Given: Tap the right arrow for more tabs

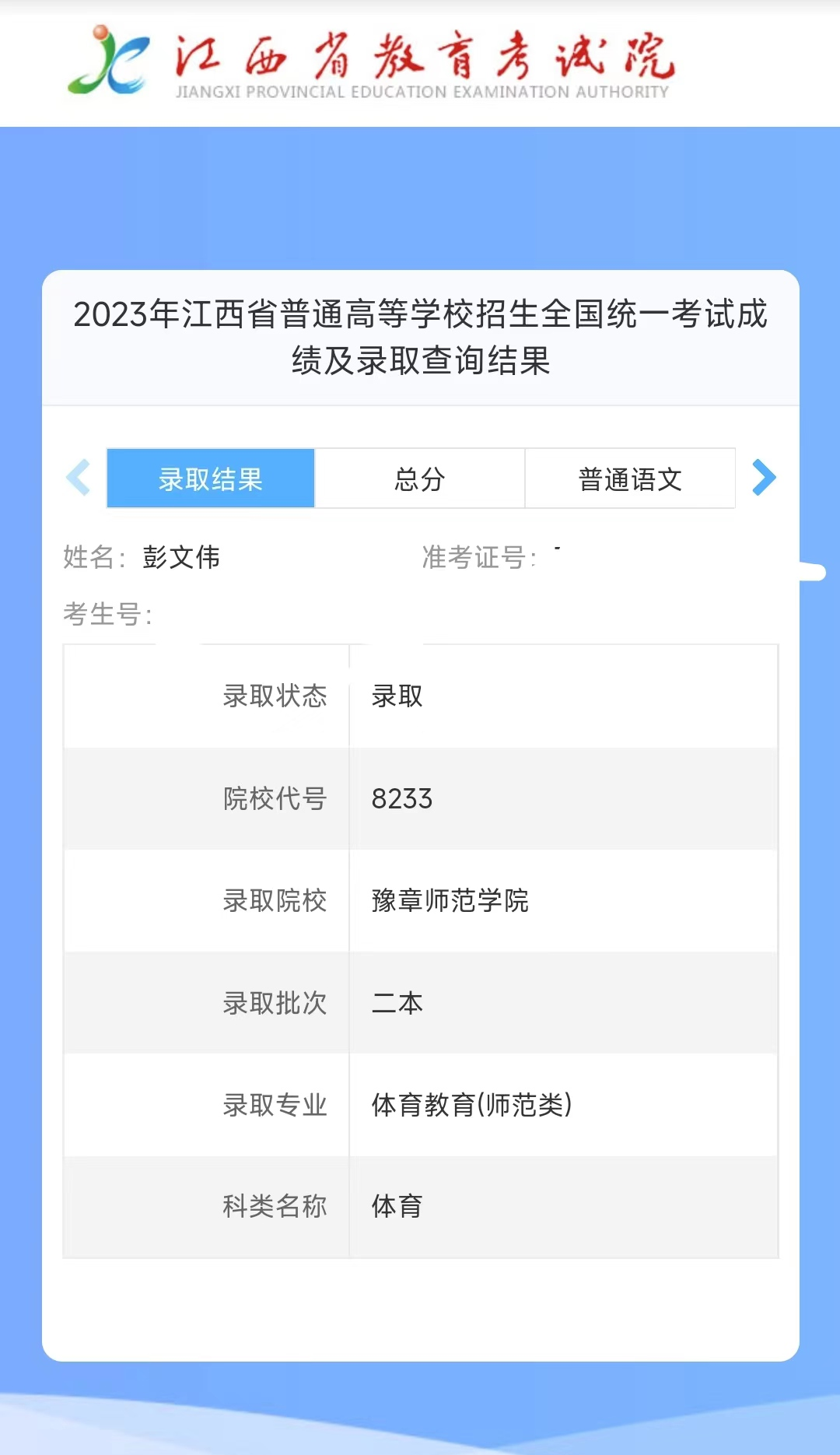Looking at the screenshot, I should coord(764,478).
